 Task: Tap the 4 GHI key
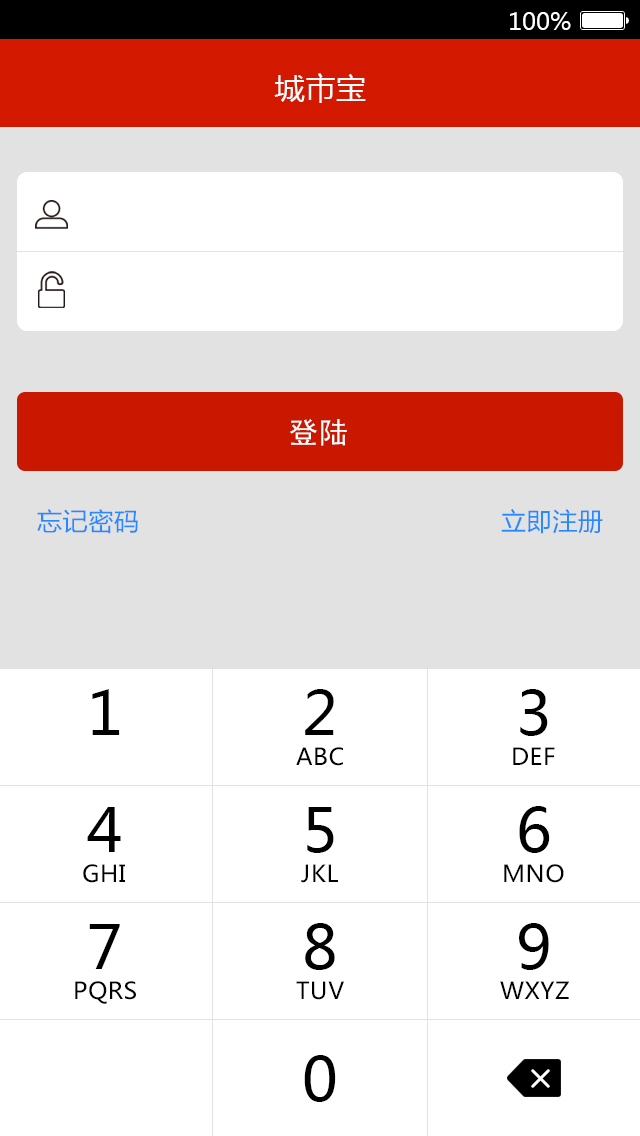click(105, 844)
